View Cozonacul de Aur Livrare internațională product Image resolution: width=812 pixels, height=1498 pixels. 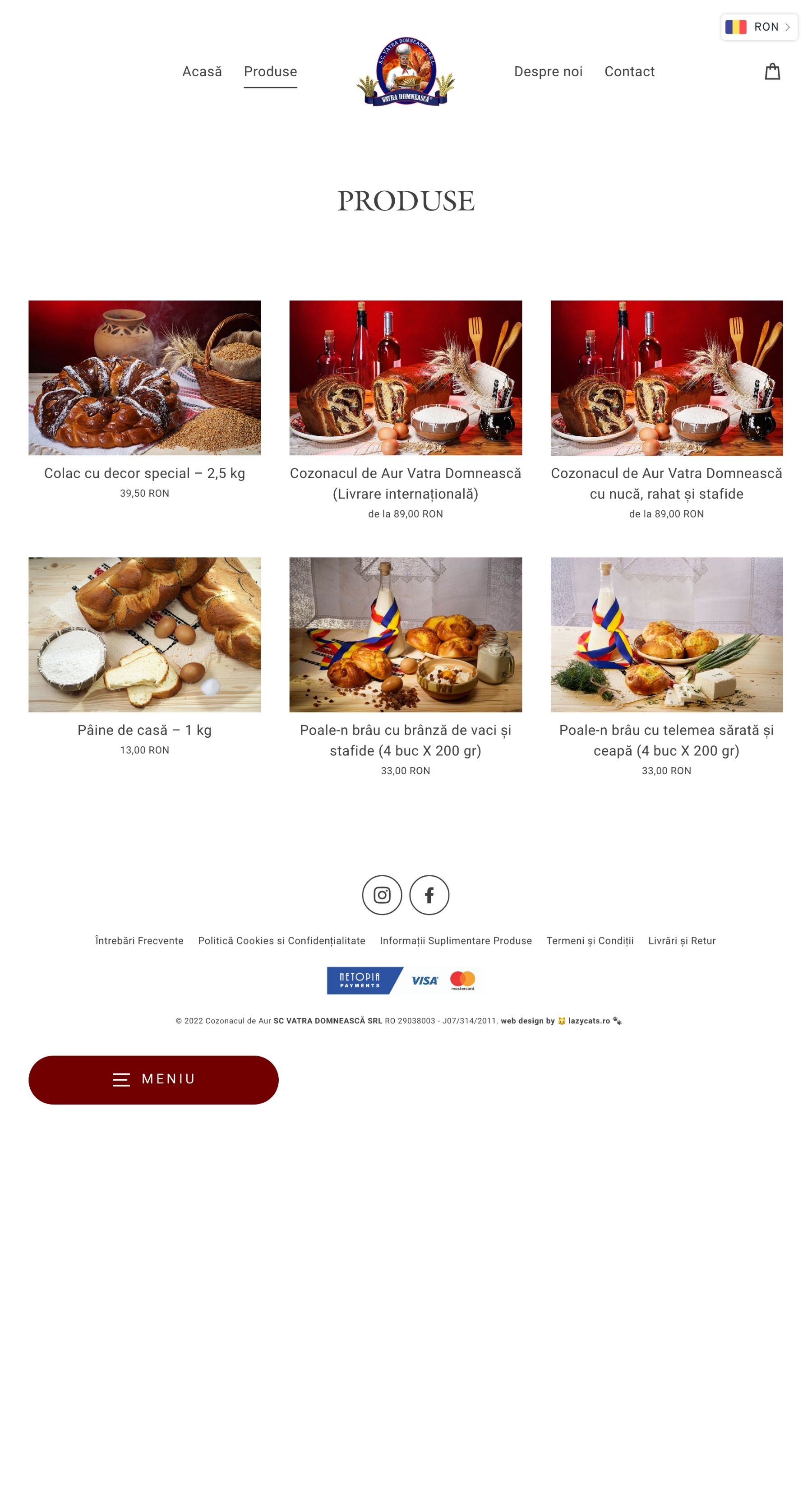click(x=406, y=483)
